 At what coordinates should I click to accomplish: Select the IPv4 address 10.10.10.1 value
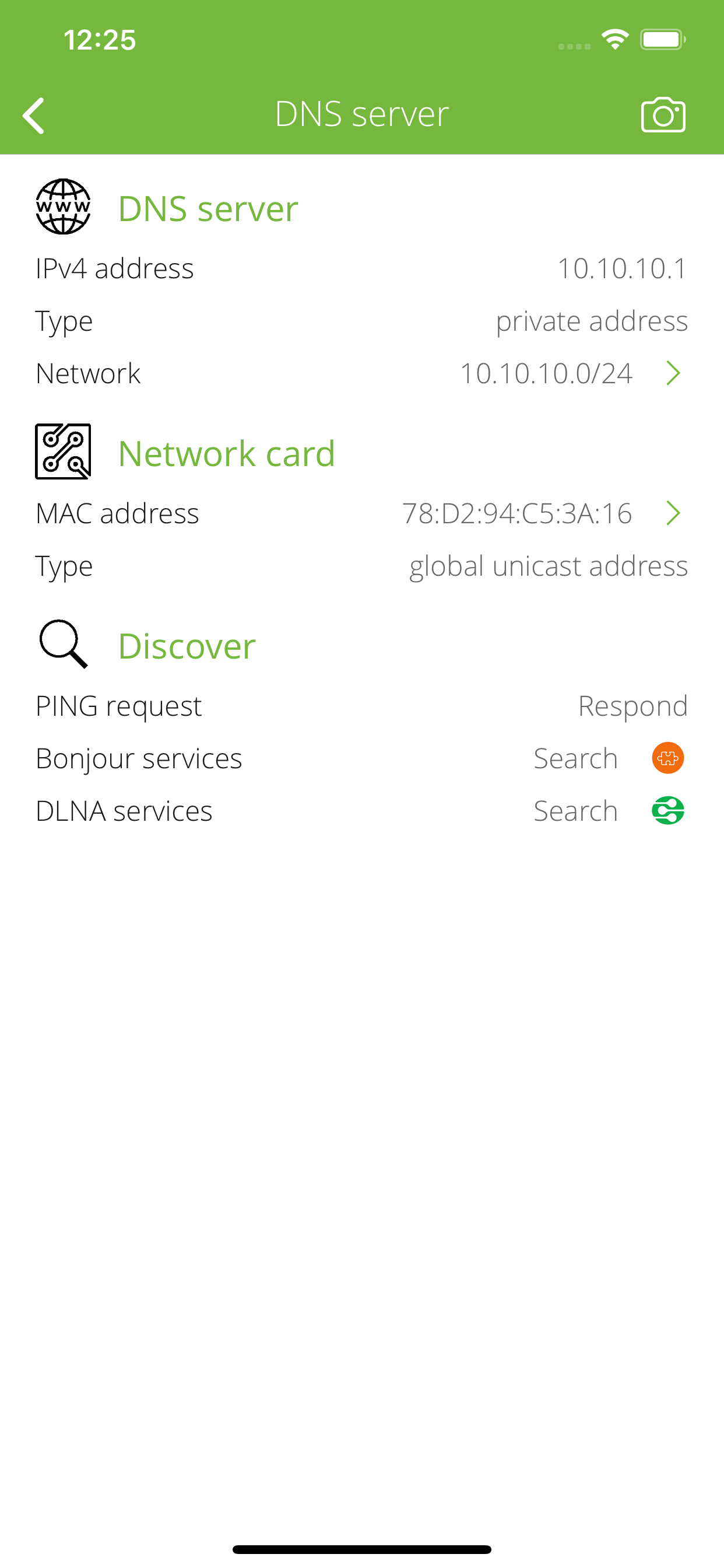tap(622, 268)
